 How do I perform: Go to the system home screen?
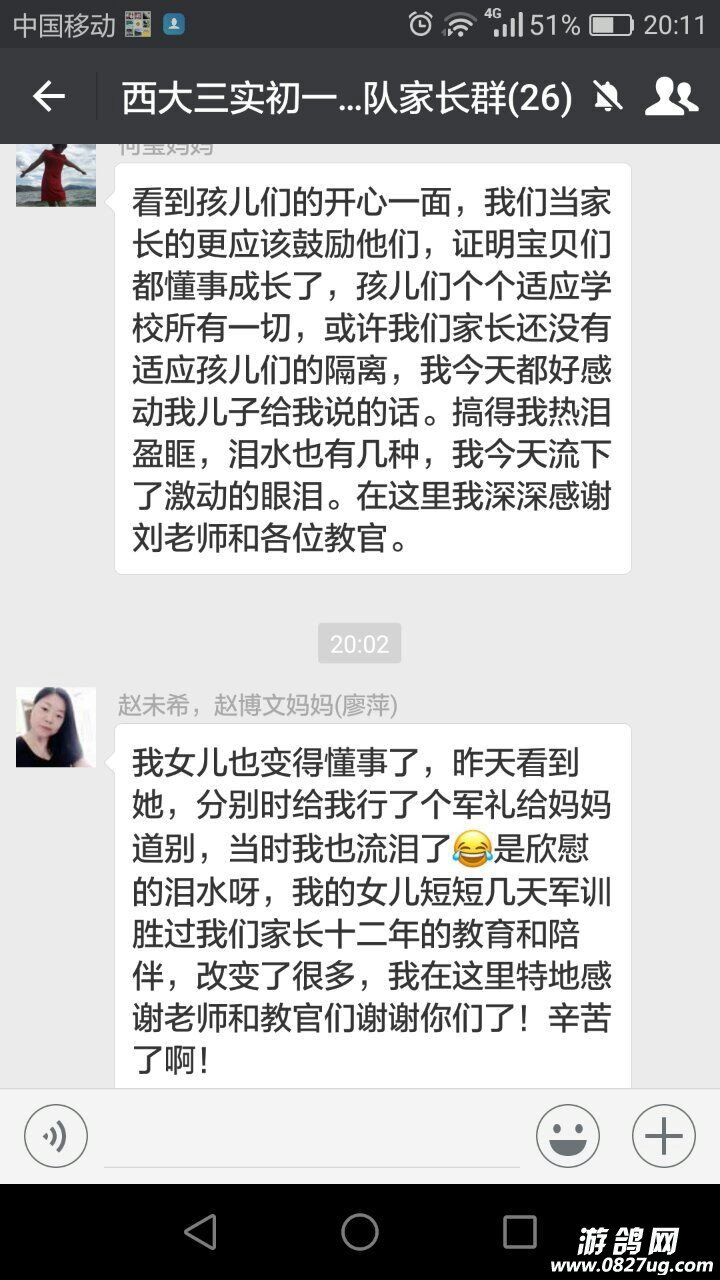click(360, 1232)
